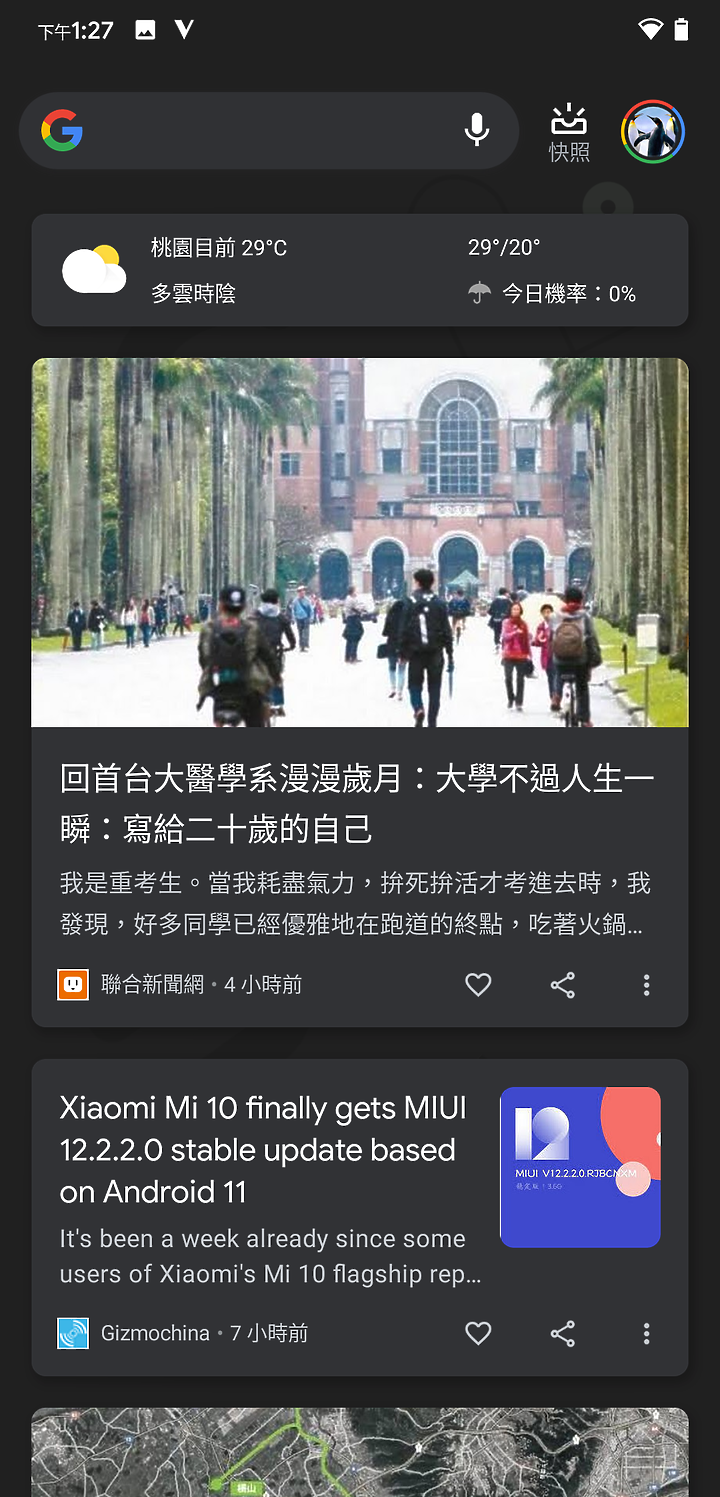
Task: Open the 快照 (Snapshot) feature
Action: point(568,130)
